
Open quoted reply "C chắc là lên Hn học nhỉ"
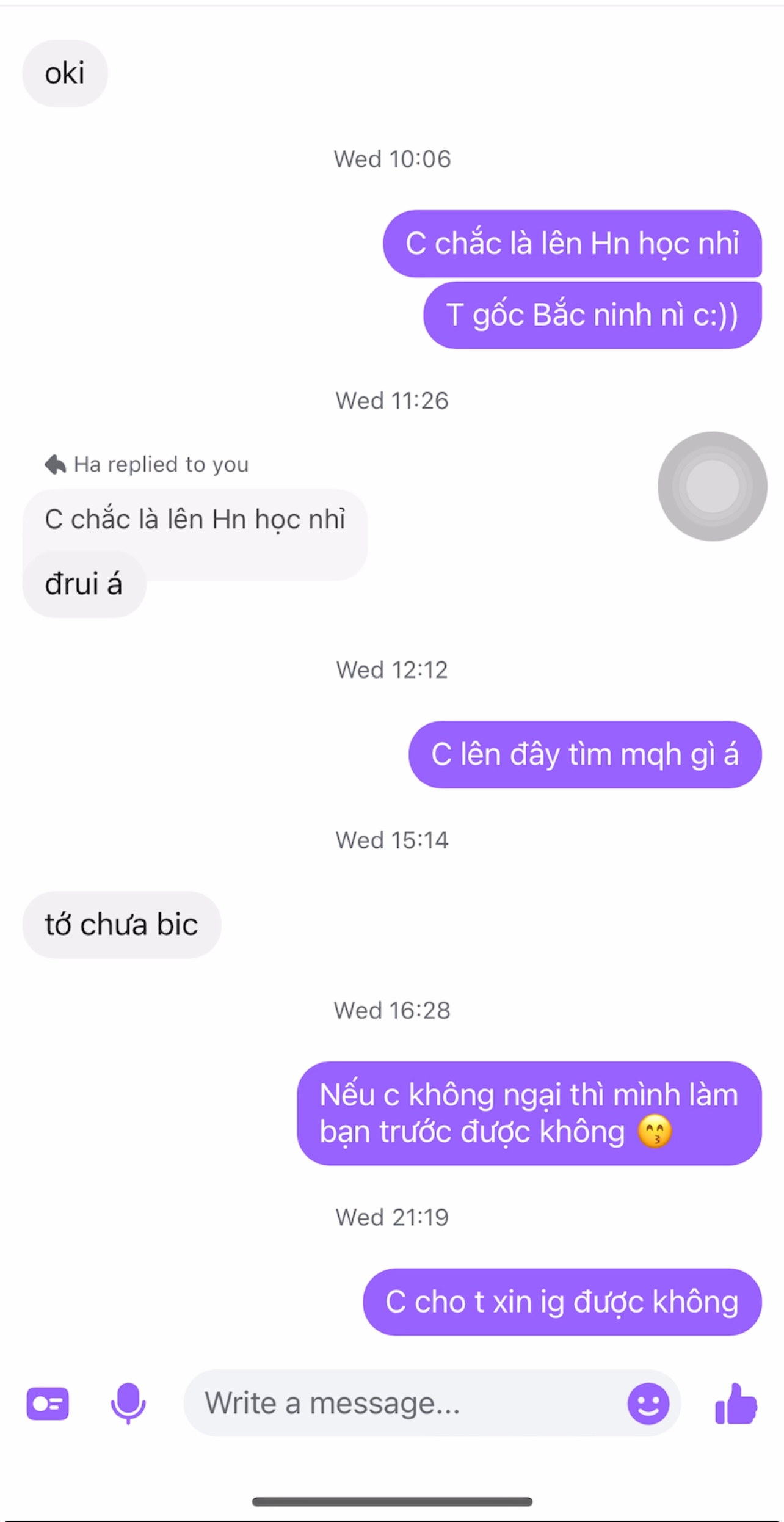[x=195, y=520]
